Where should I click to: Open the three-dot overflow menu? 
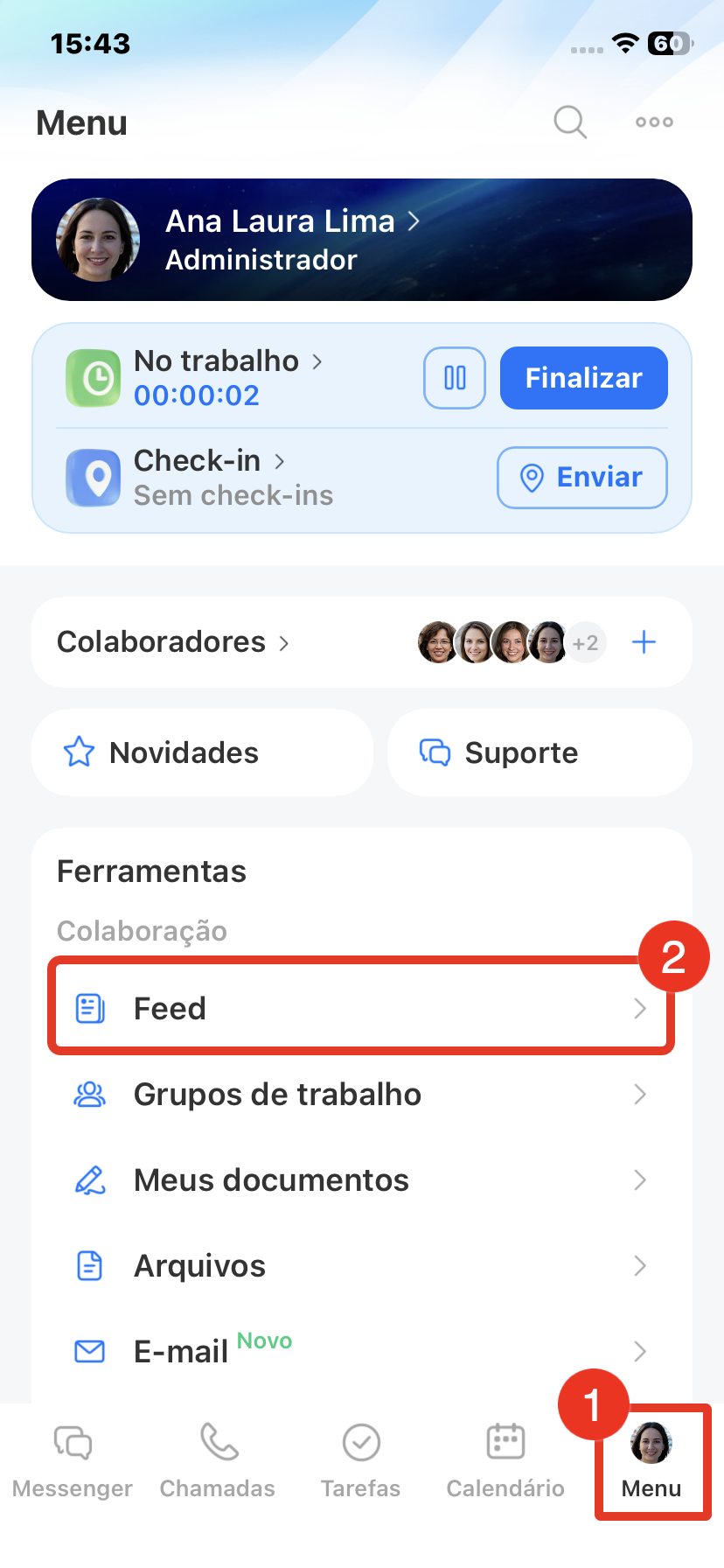coord(654,122)
